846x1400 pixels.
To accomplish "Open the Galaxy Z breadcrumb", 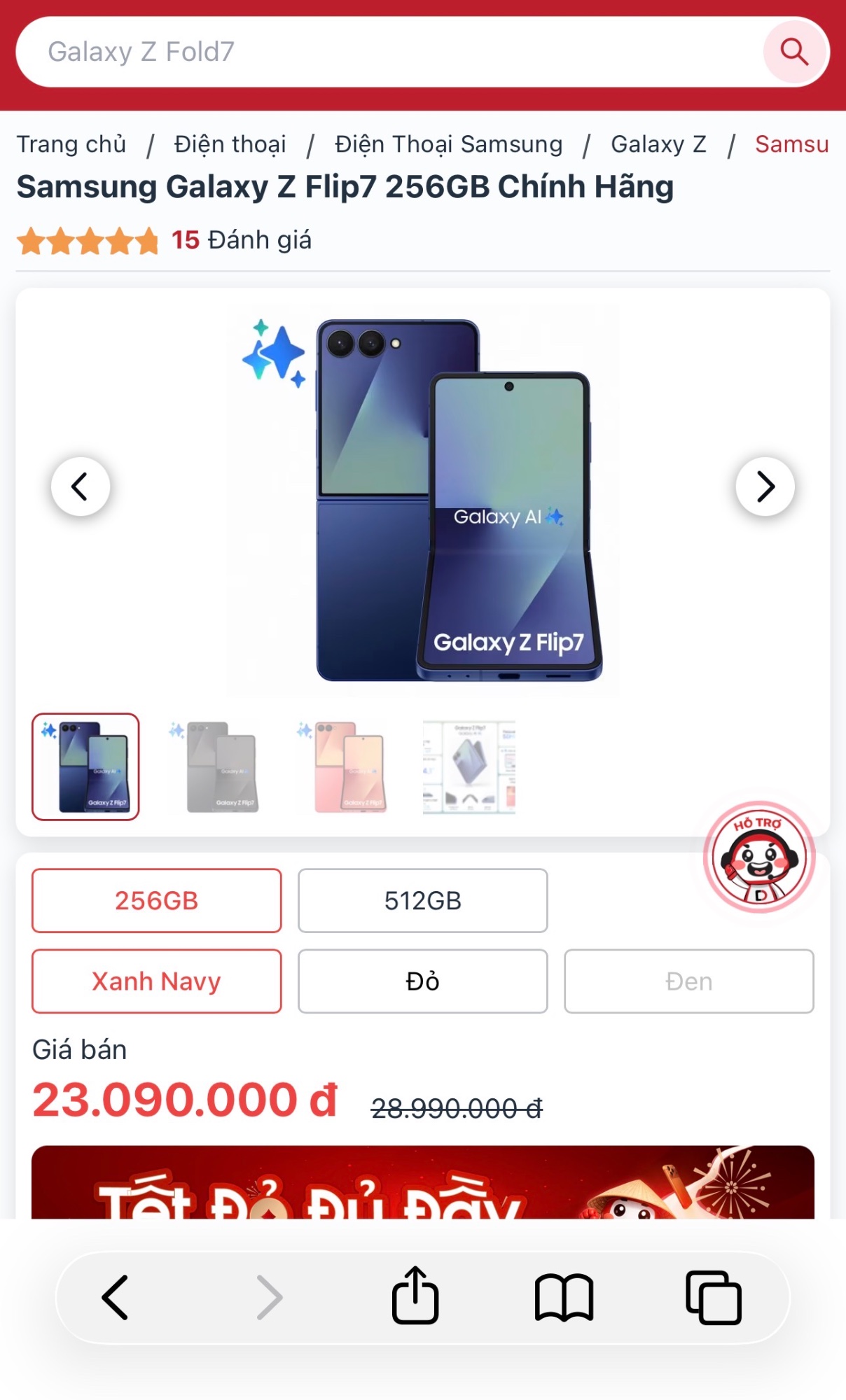I will (658, 144).
